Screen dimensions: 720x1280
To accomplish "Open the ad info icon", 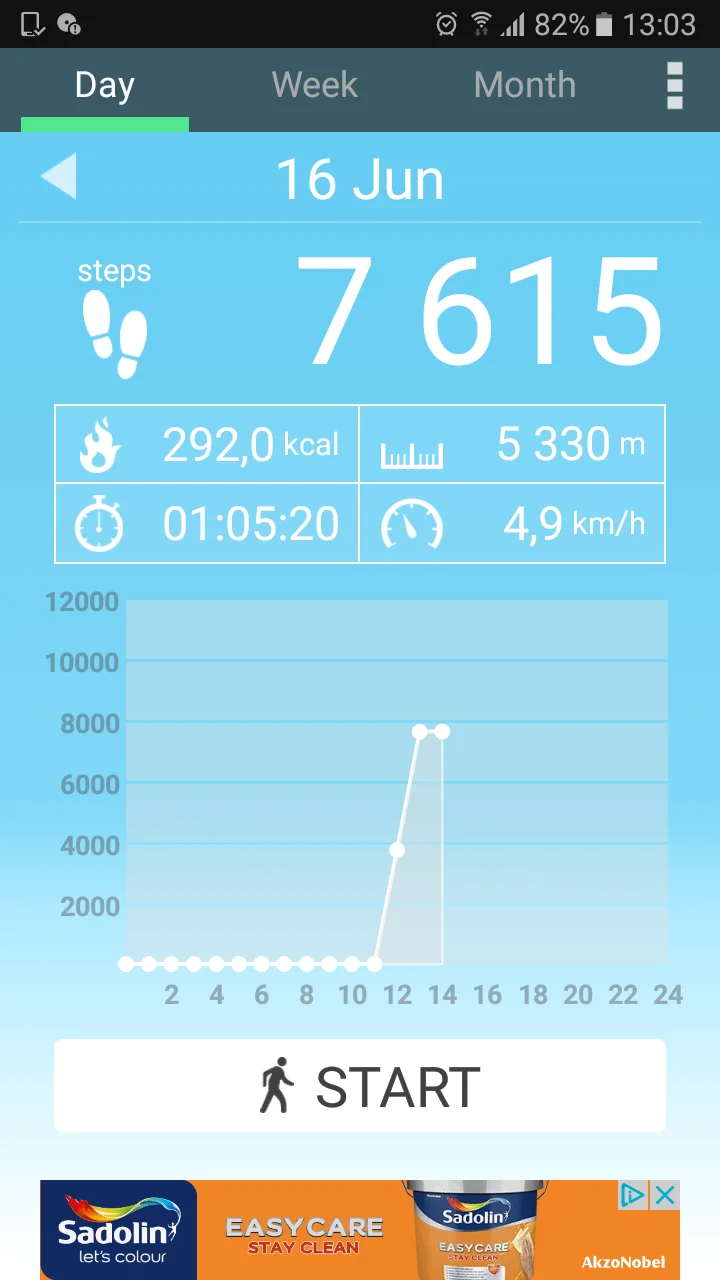I will 633,1195.
